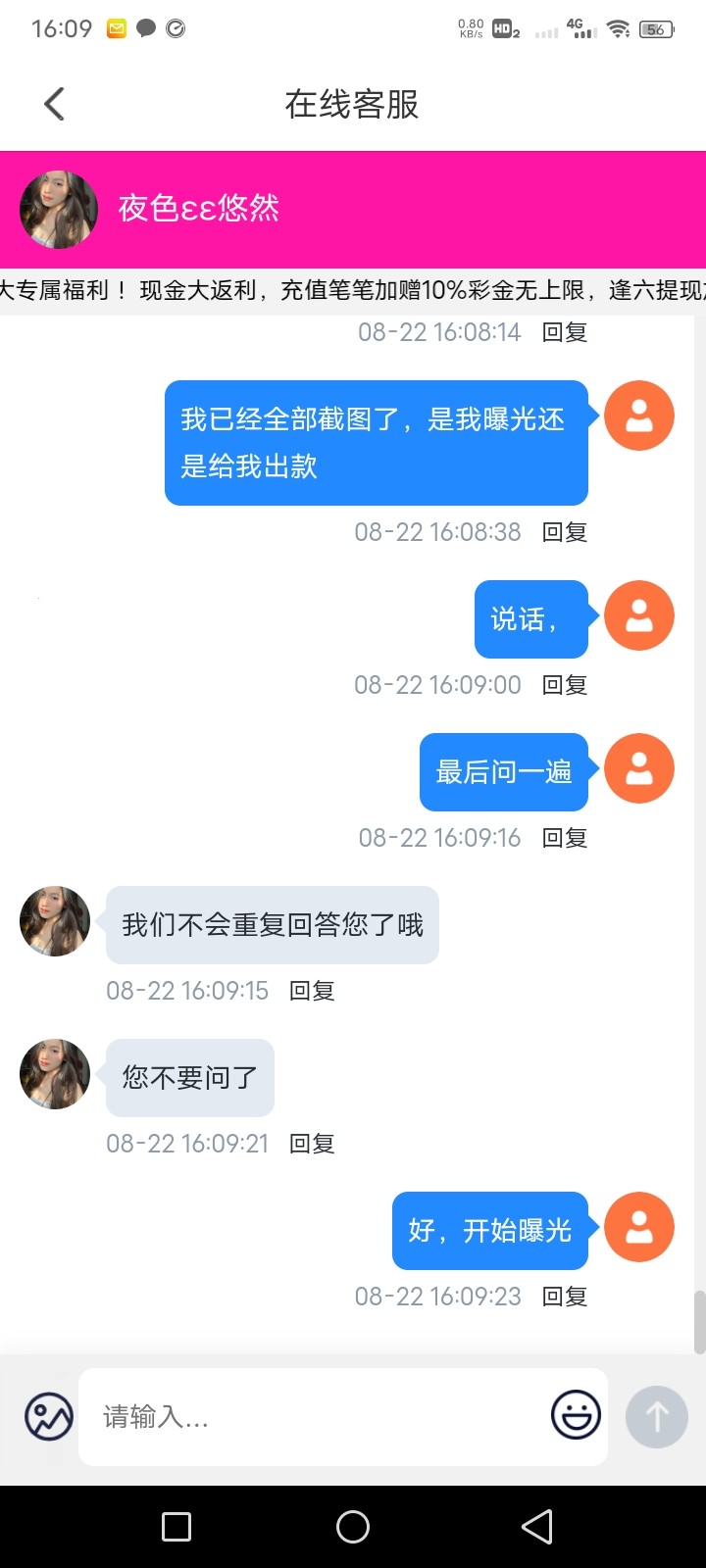This screenshot has width=706, height=1568.
Task: Tap the orange user avatar icon
Action: 638,416
